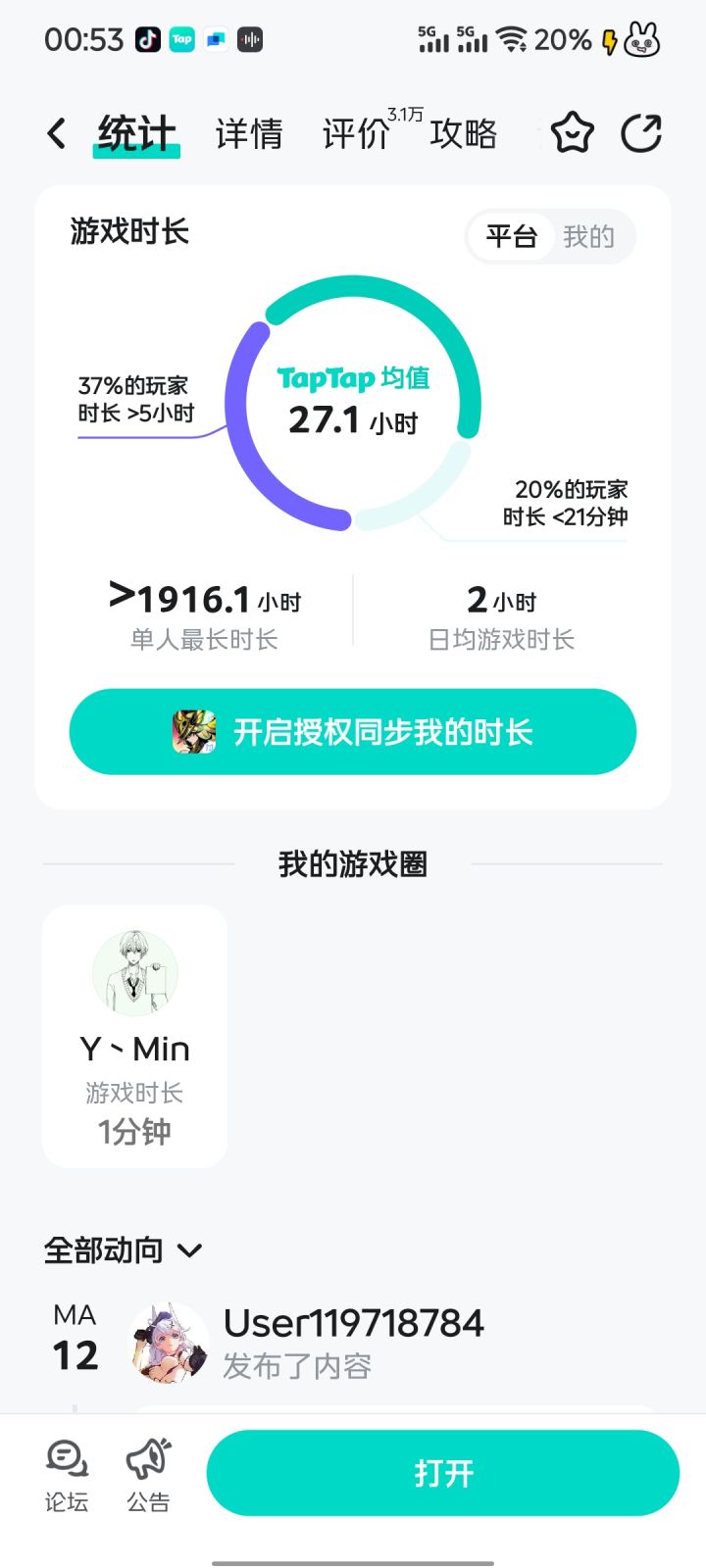706x1568 pixels.
Task: Switch to the 攻略 tab
Action: point(463,133)
